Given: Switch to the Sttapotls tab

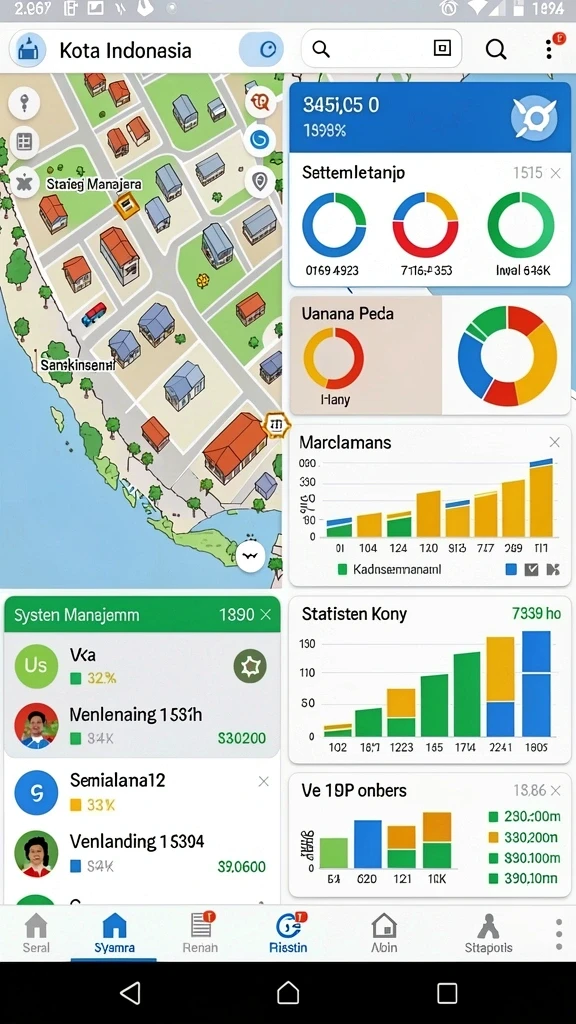Looking at the screenshot, I should [488, 934].
